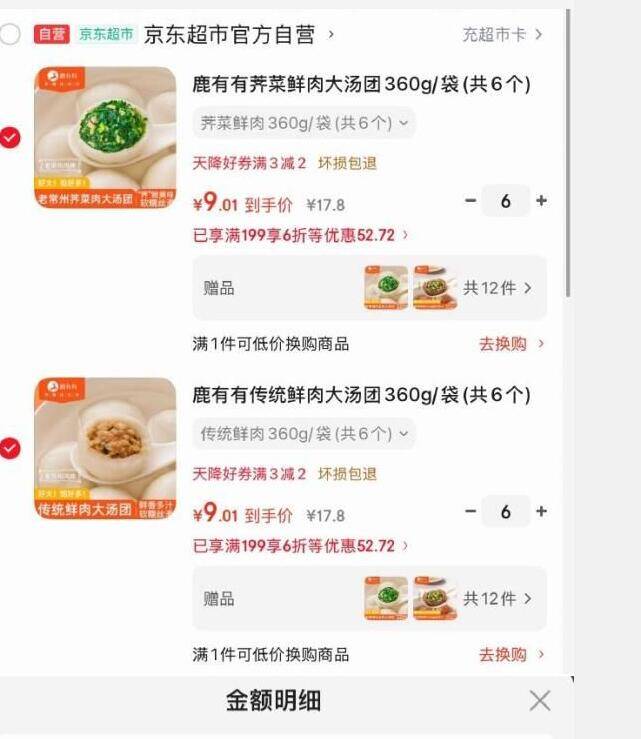641x739 pixels.
Task: Select all items from 京东超市官方自营
Action: (x=9, y=35)
